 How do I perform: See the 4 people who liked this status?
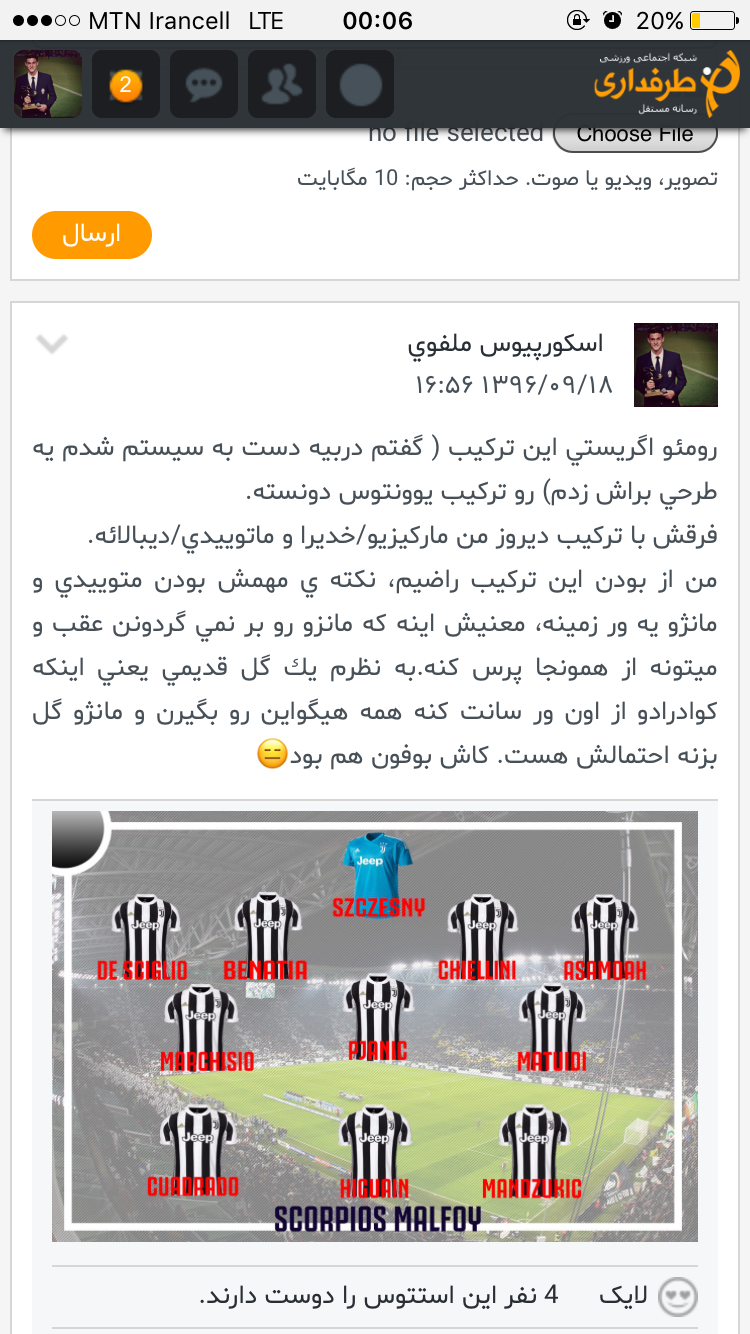[x=379, y=1297]
